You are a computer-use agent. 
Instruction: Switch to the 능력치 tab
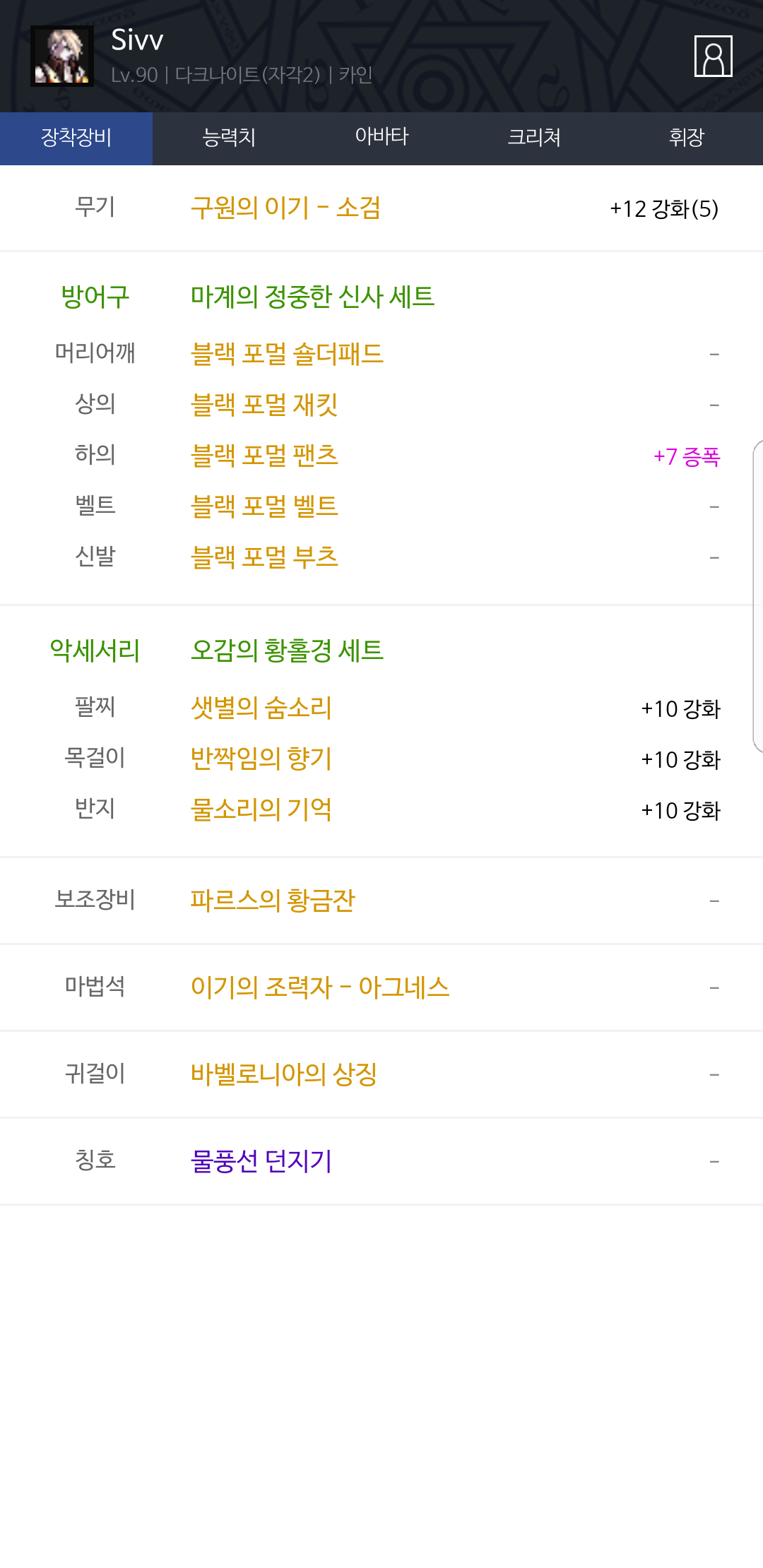click(229, 138)
